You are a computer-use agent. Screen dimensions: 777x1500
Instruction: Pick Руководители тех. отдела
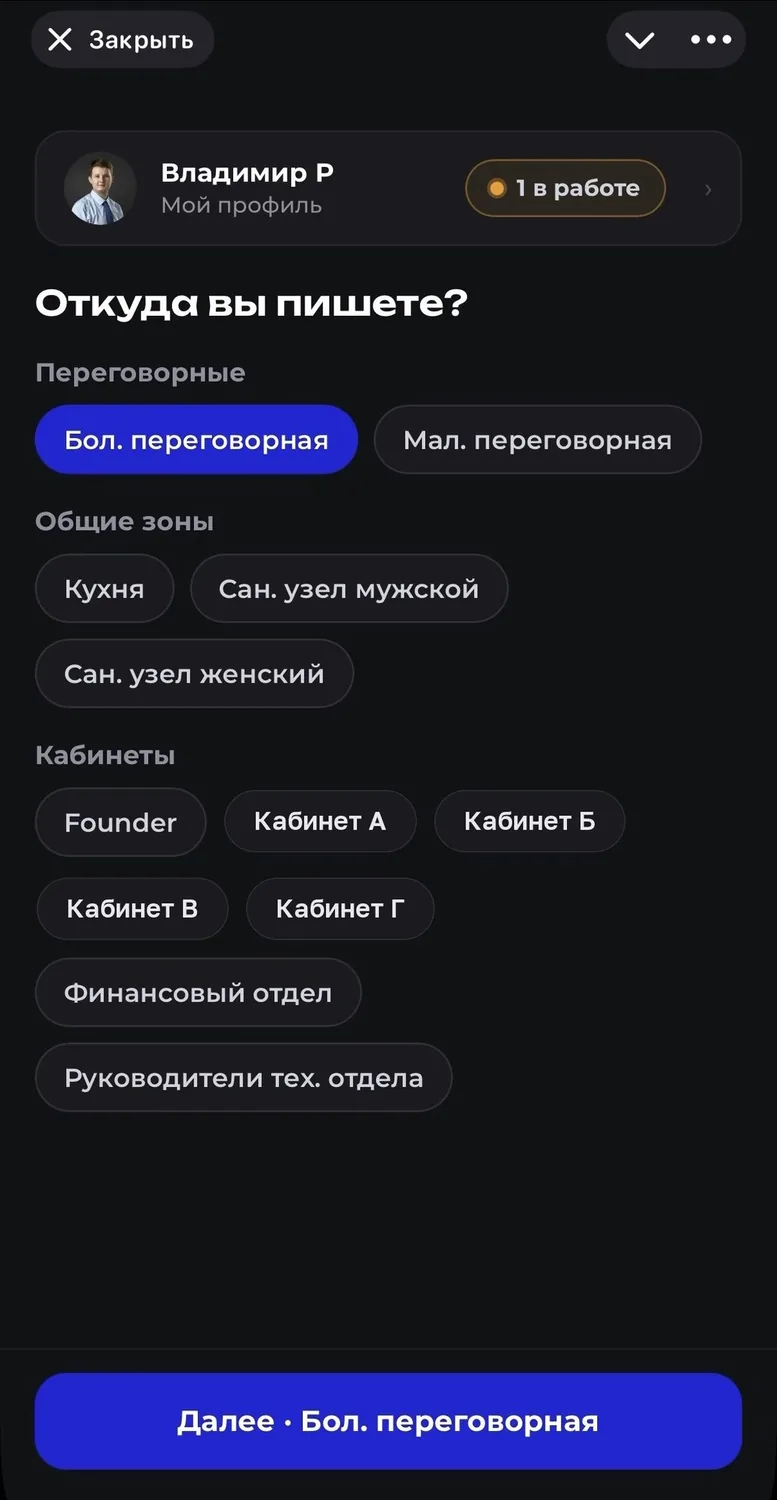[x=243, y=1077]
